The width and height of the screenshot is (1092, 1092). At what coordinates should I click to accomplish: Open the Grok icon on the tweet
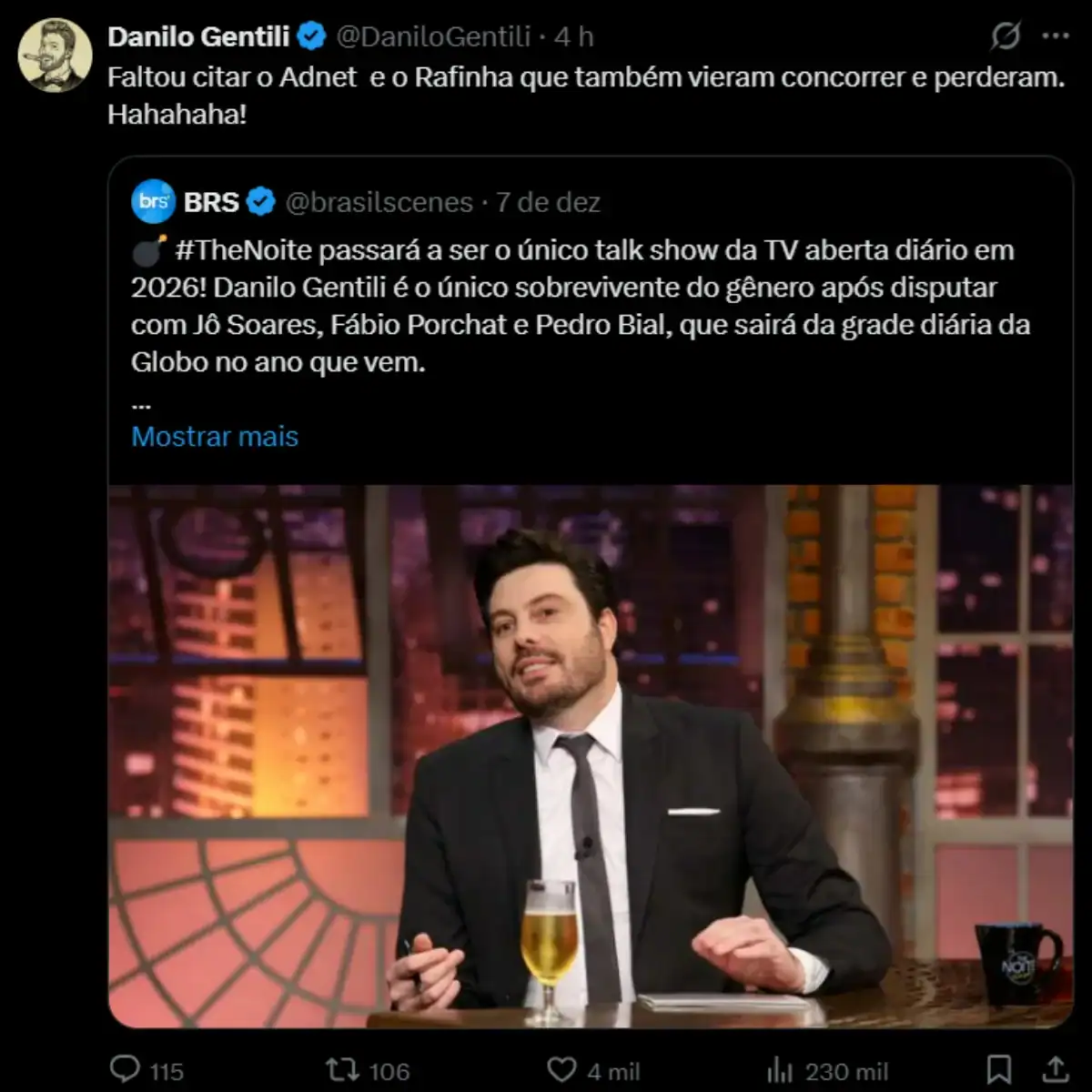(x=1005, y=36)
